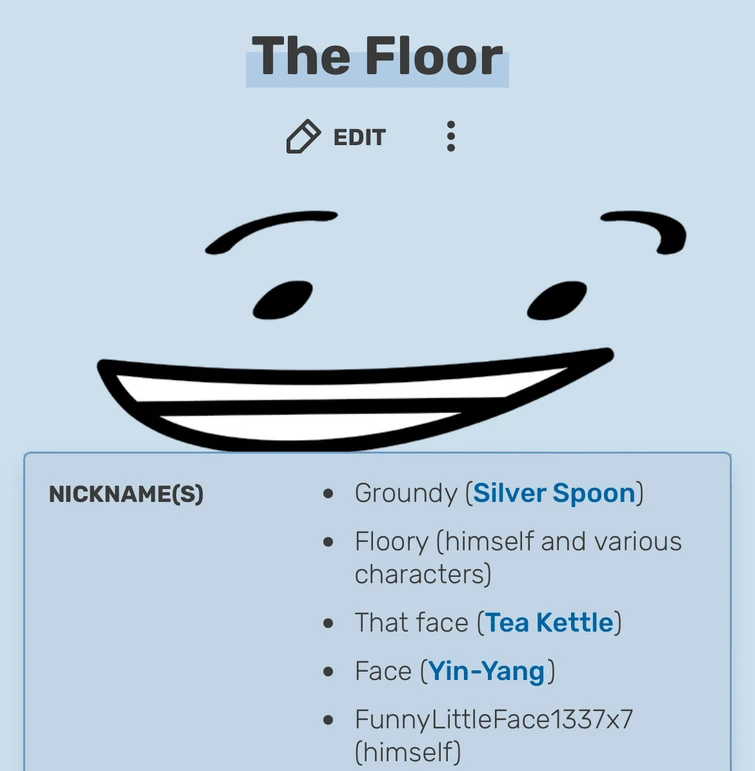Click the top dot of the kebab menu
755x771 pixels.
coord(451,122)
